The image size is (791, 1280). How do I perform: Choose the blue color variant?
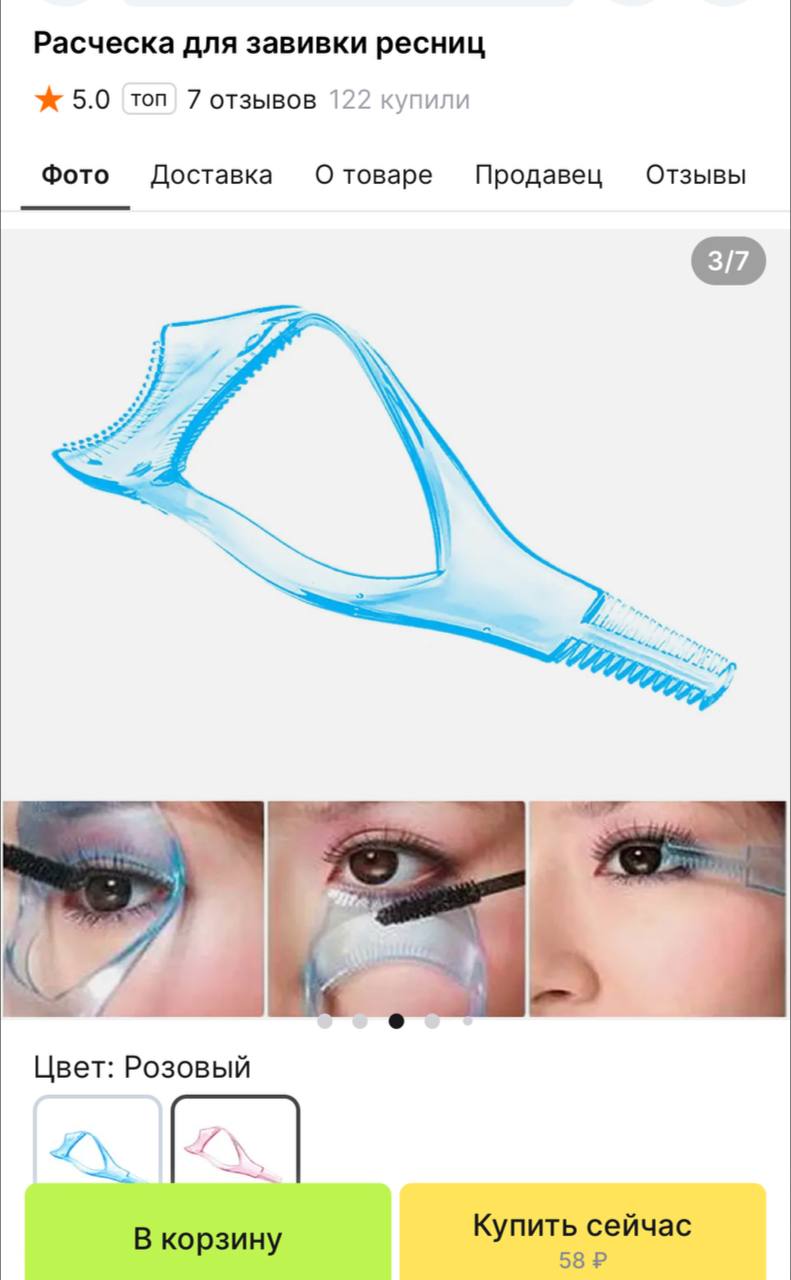point(98,1140)
